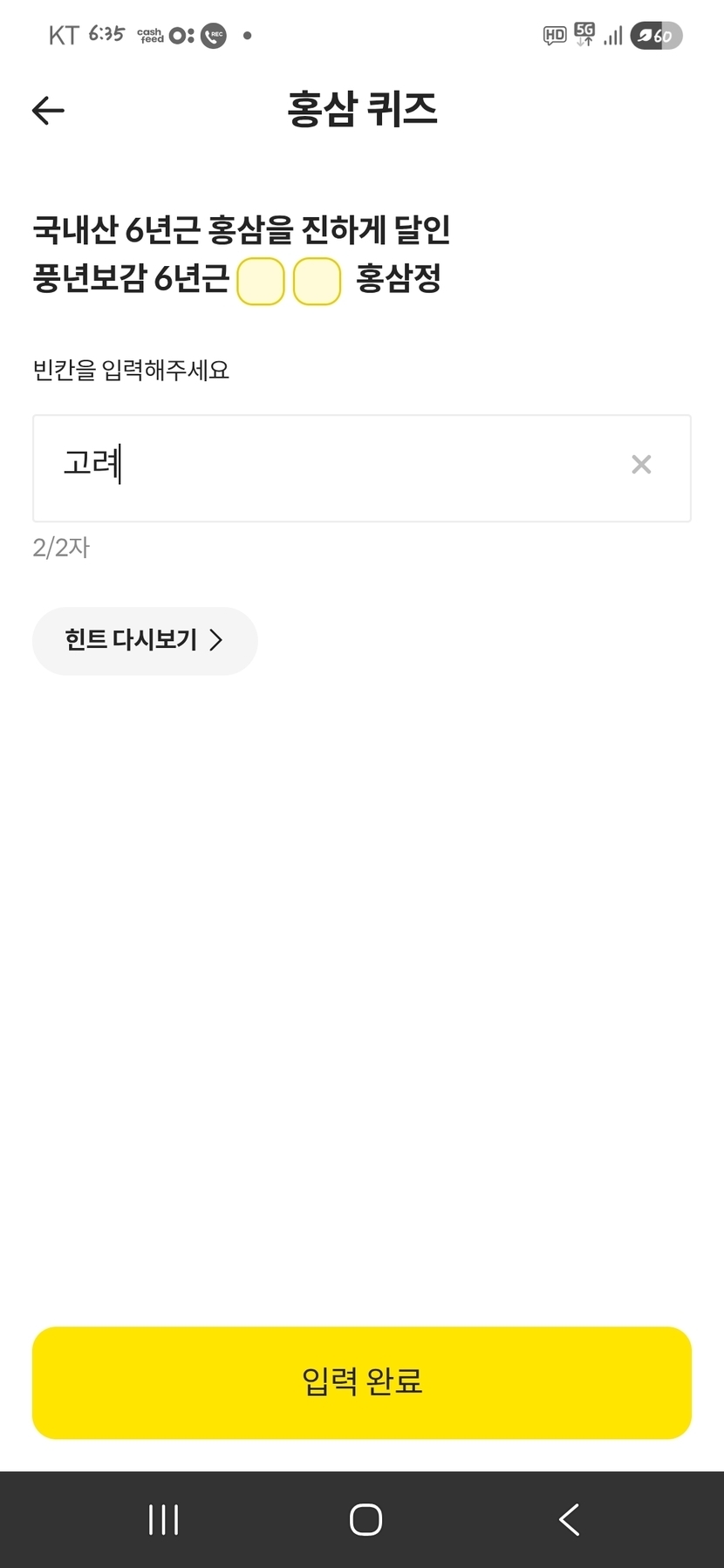
Task: Open the recent apps view
Action: click(x=163, y=1520)
